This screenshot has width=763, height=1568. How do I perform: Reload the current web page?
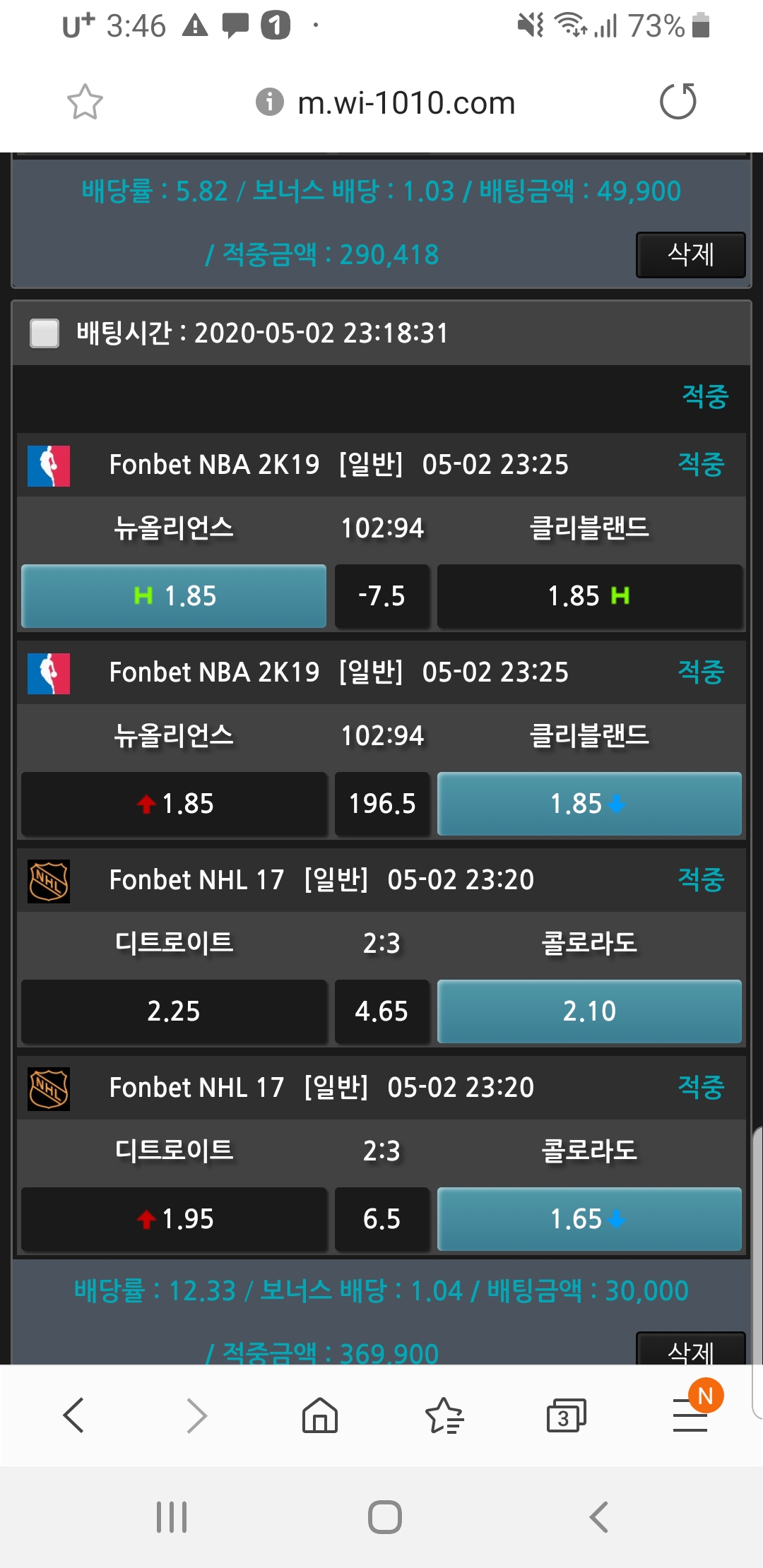pos(678,102)
